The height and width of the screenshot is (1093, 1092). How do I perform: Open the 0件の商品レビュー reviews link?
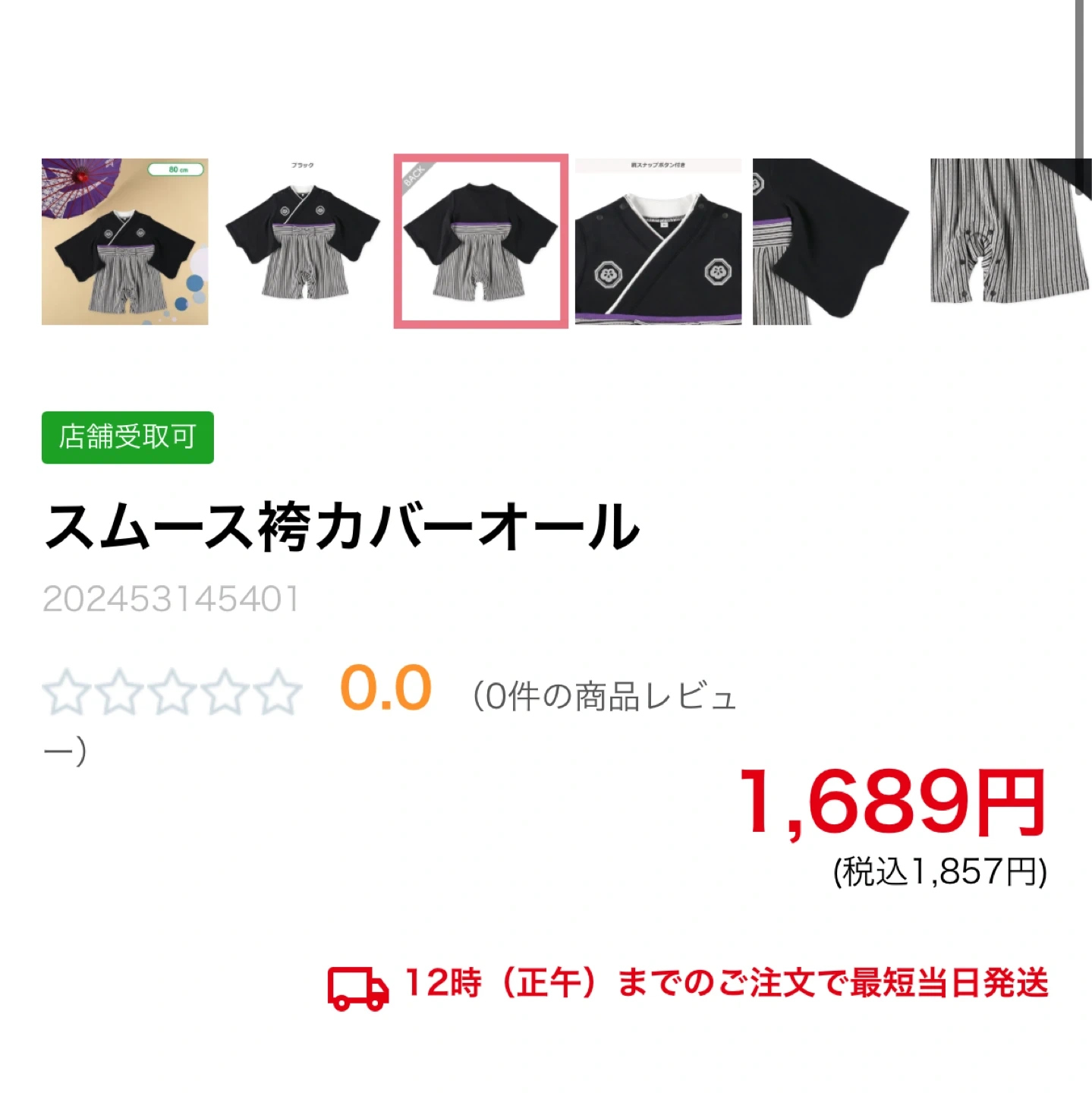[x=603, y=696]
